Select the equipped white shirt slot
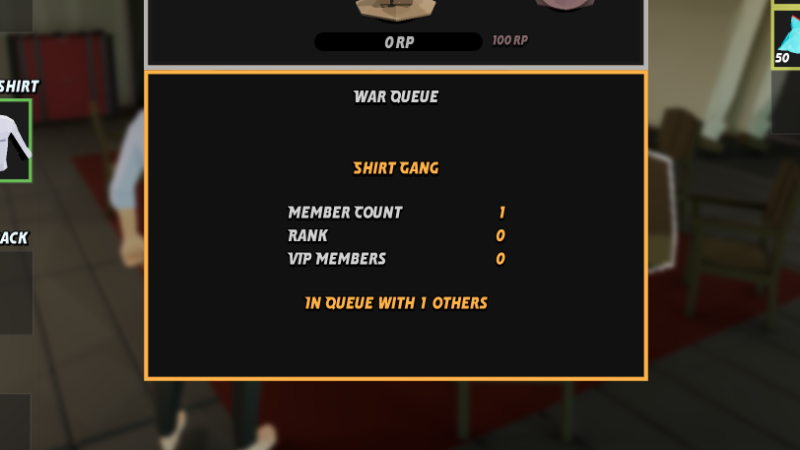Screen dimensions: 800x450 [14, 140]
